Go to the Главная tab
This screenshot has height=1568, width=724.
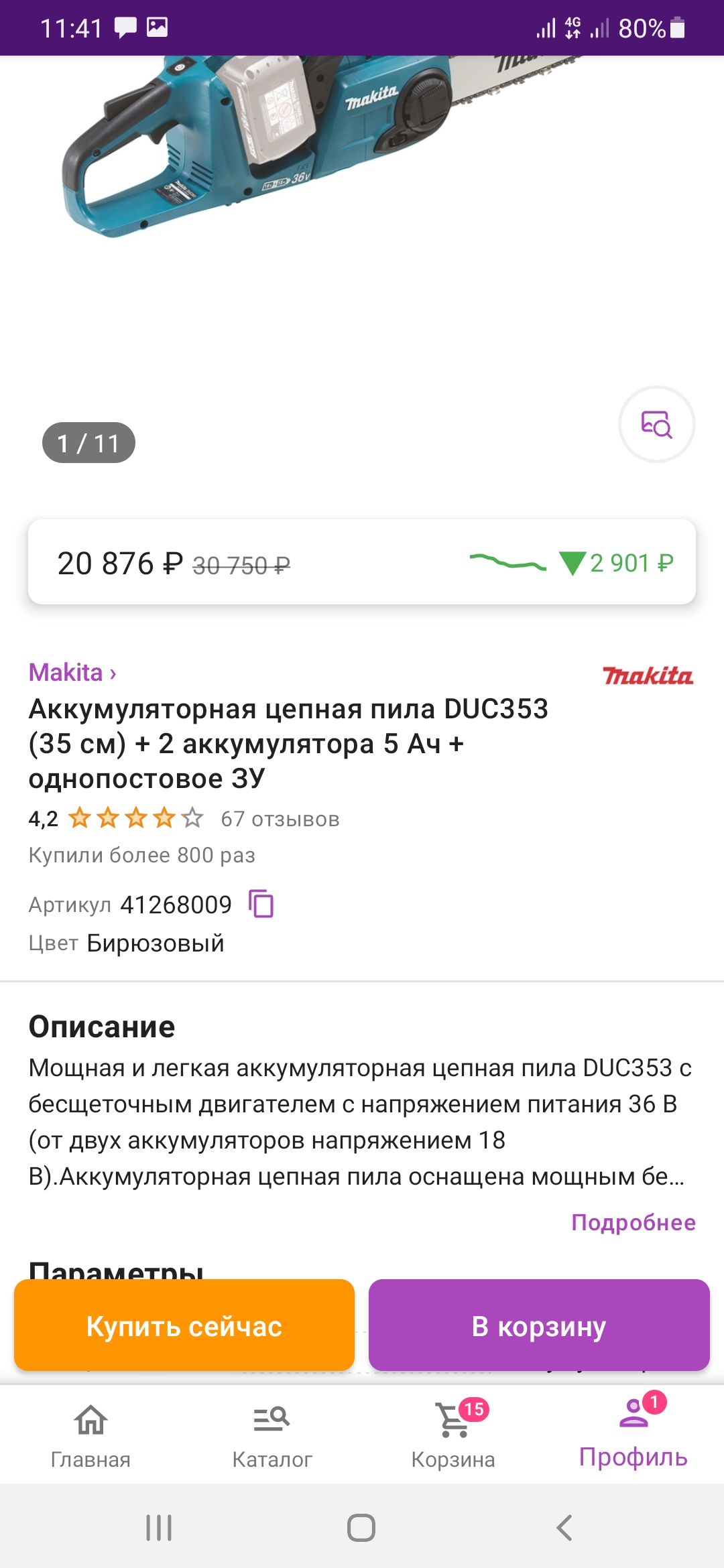(x=90, y=1434)
